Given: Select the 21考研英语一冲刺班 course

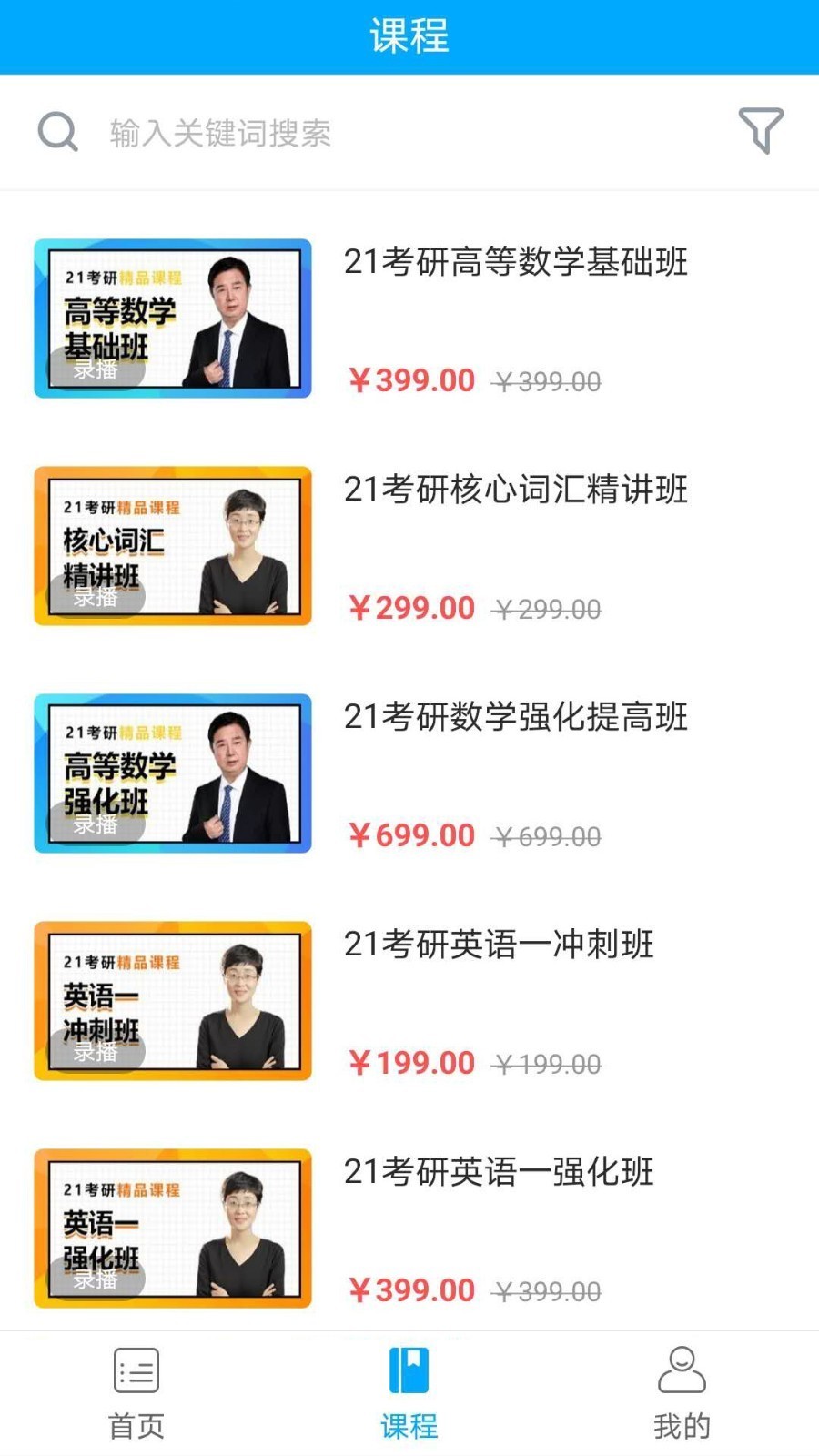Looking at the screenshot, I should 499,945.
